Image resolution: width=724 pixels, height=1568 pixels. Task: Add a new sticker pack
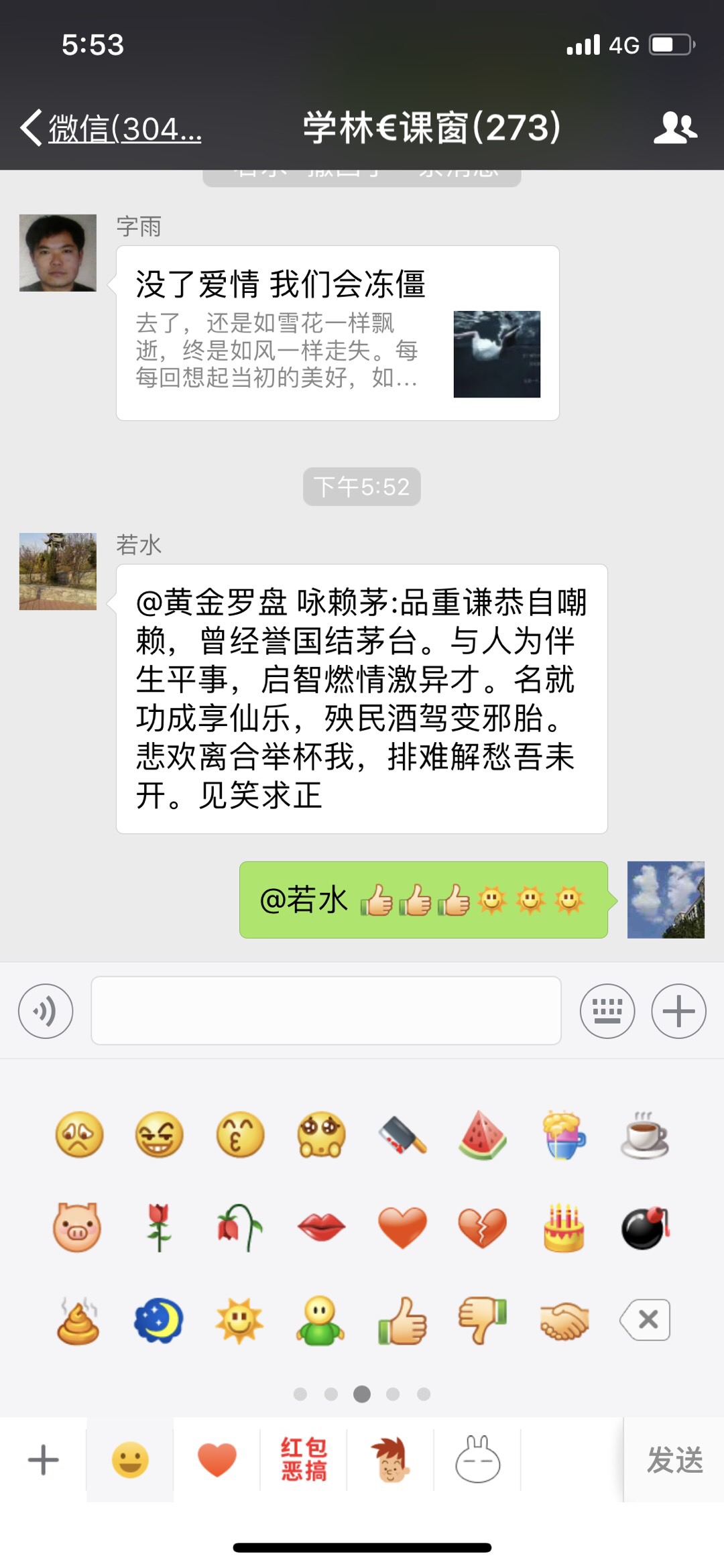(44, 1460)
